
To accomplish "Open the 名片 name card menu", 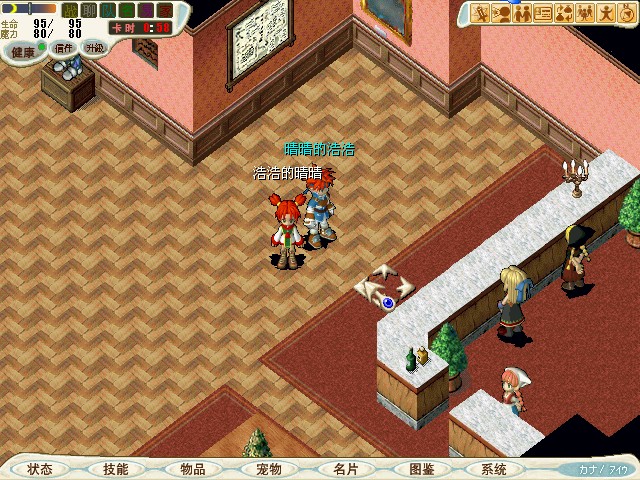I will click(x=344, y=469).
